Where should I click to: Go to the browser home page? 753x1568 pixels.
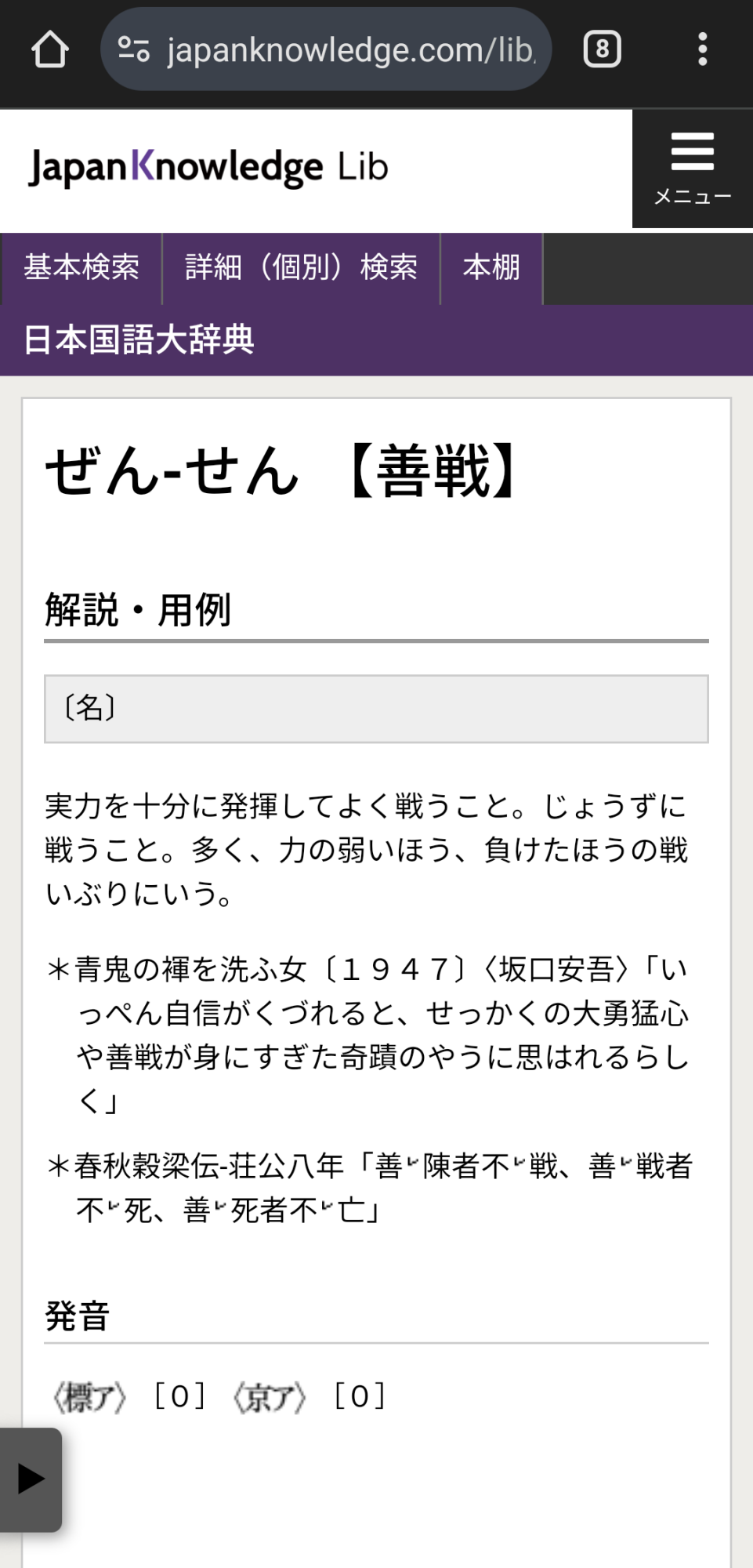tap(50, 49)
